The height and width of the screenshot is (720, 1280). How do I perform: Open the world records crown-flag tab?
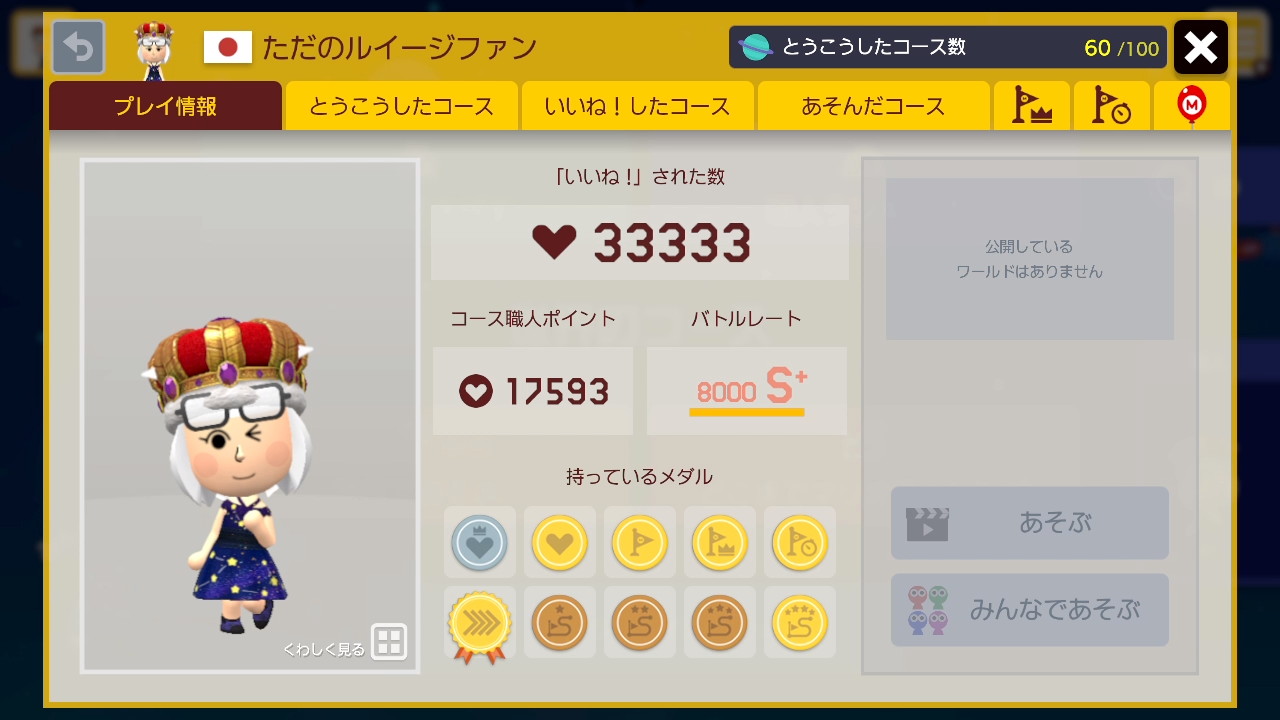click(1032, 106)
